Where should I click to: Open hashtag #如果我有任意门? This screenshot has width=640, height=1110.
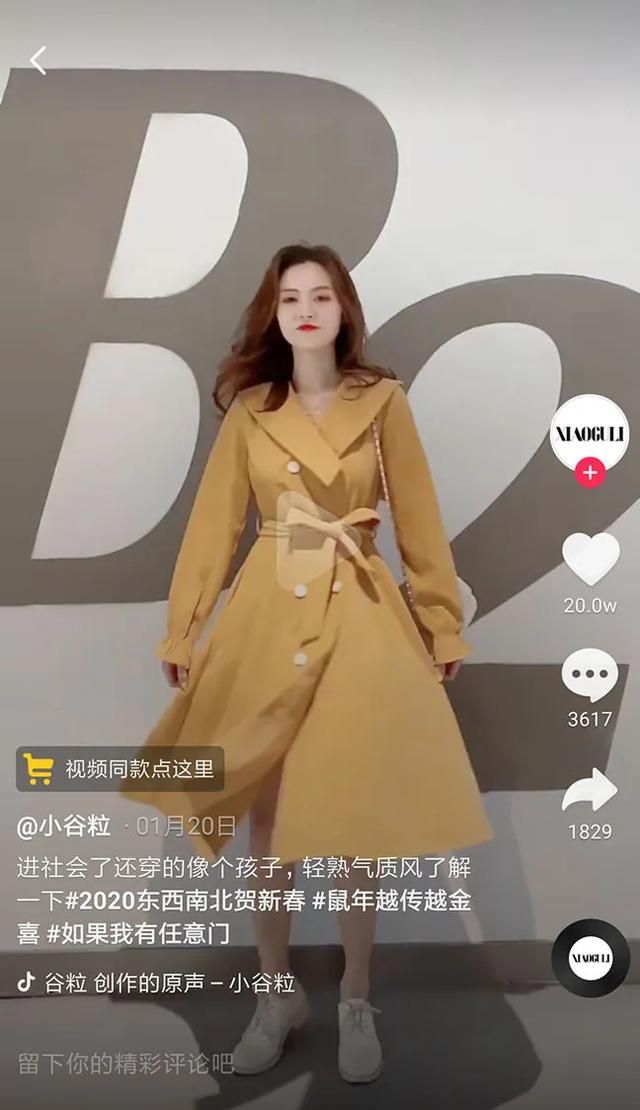pyautogui.click(x=140, y=934)
